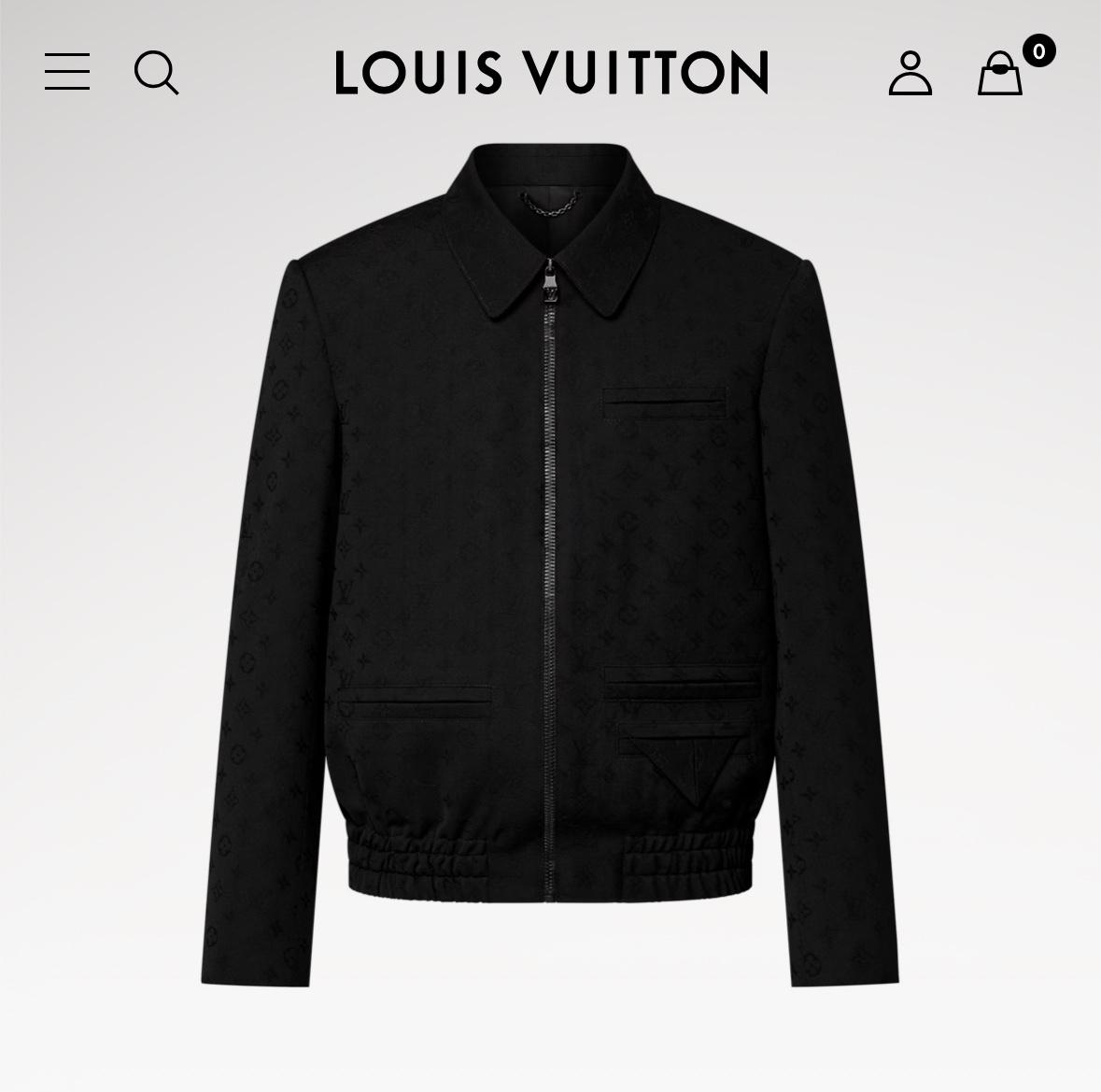Image resolution: width=1101 pixels, height=1092 pixels.
Task: Open the hamburger navigation menu
Action: [67, 72]
